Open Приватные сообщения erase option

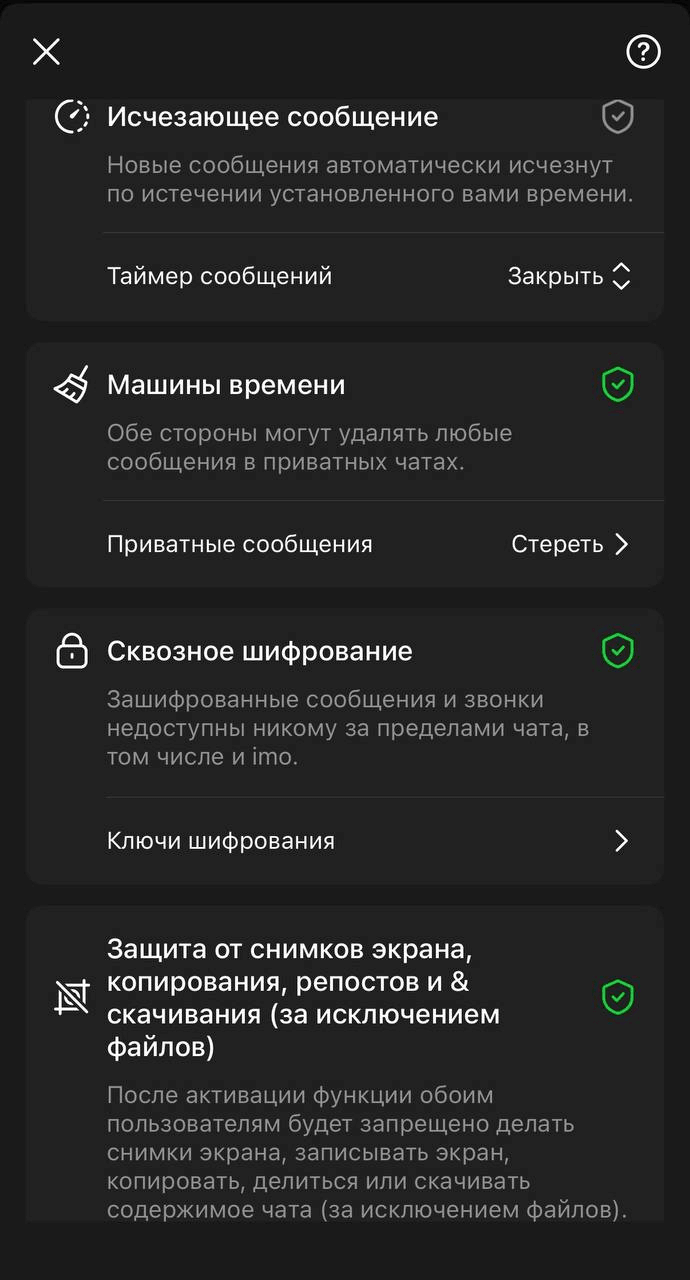tap(569, 544)
